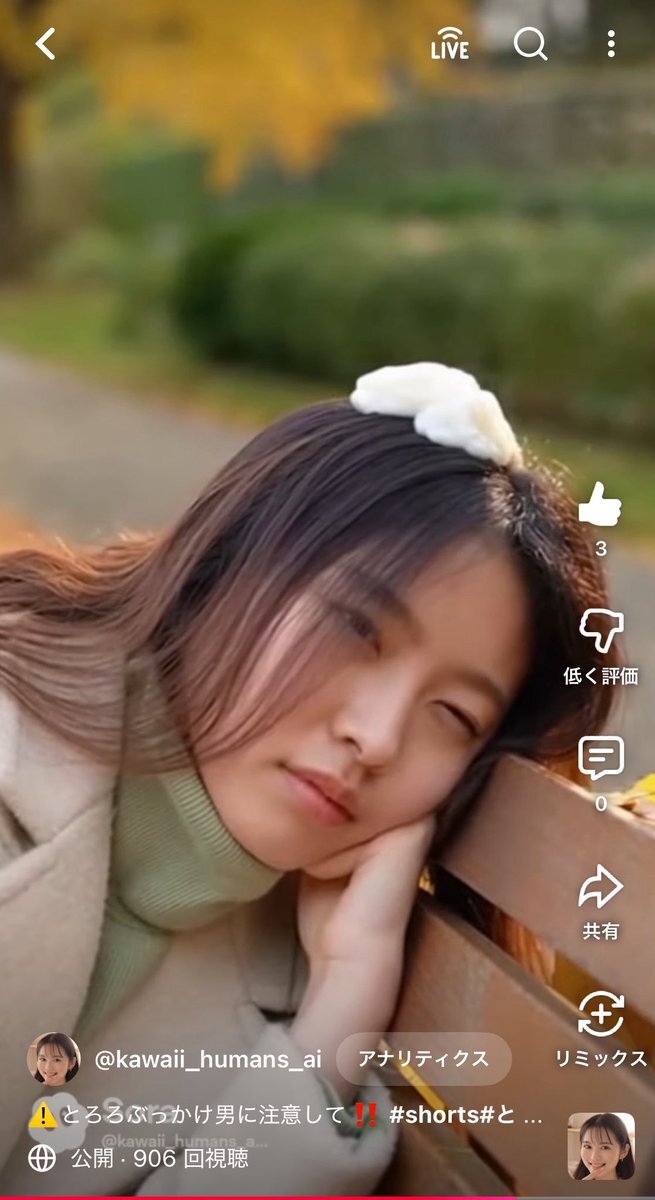The image size is (655, 1200).
Task: Open the アナリティクス analytics button
Action: (x=423, y=1059)
